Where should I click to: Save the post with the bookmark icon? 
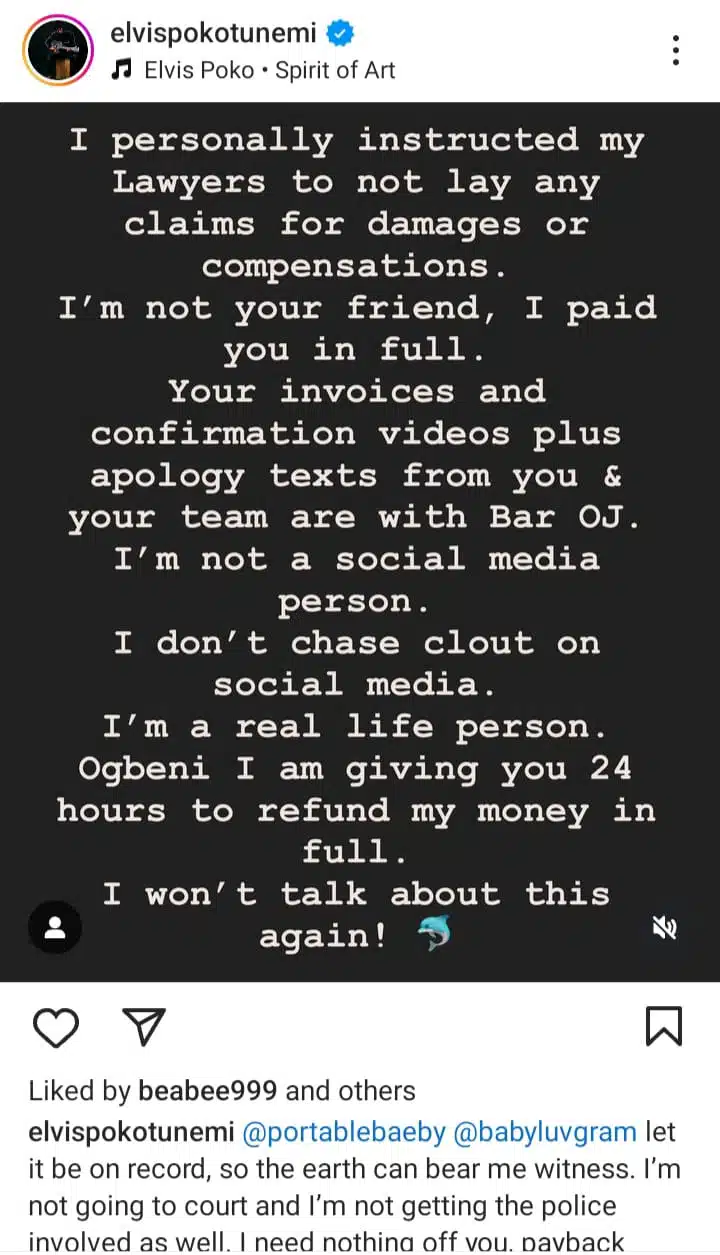(663, 1027)
